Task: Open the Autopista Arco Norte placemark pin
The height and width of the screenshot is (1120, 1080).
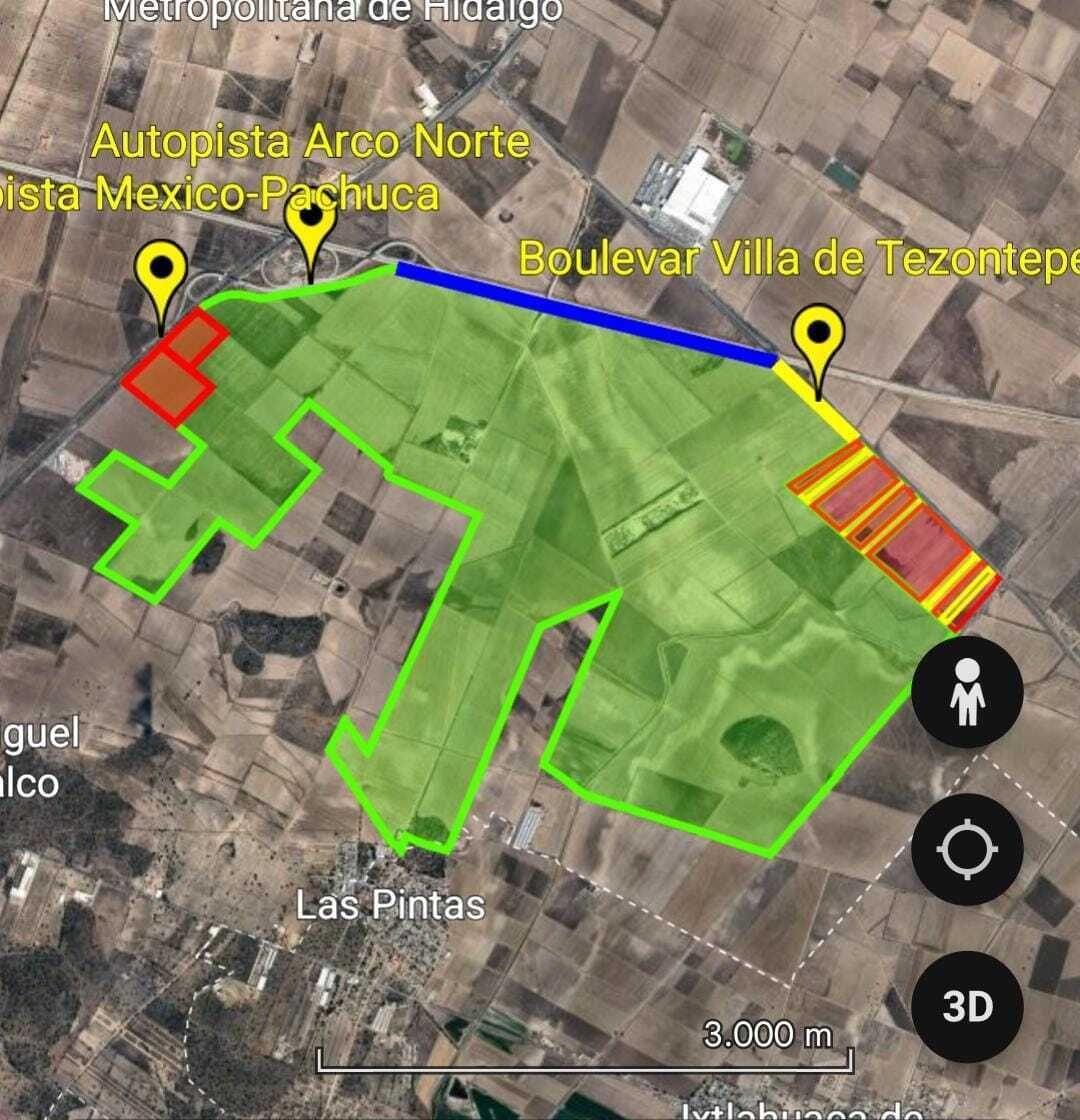Action: tap(310, 220)
